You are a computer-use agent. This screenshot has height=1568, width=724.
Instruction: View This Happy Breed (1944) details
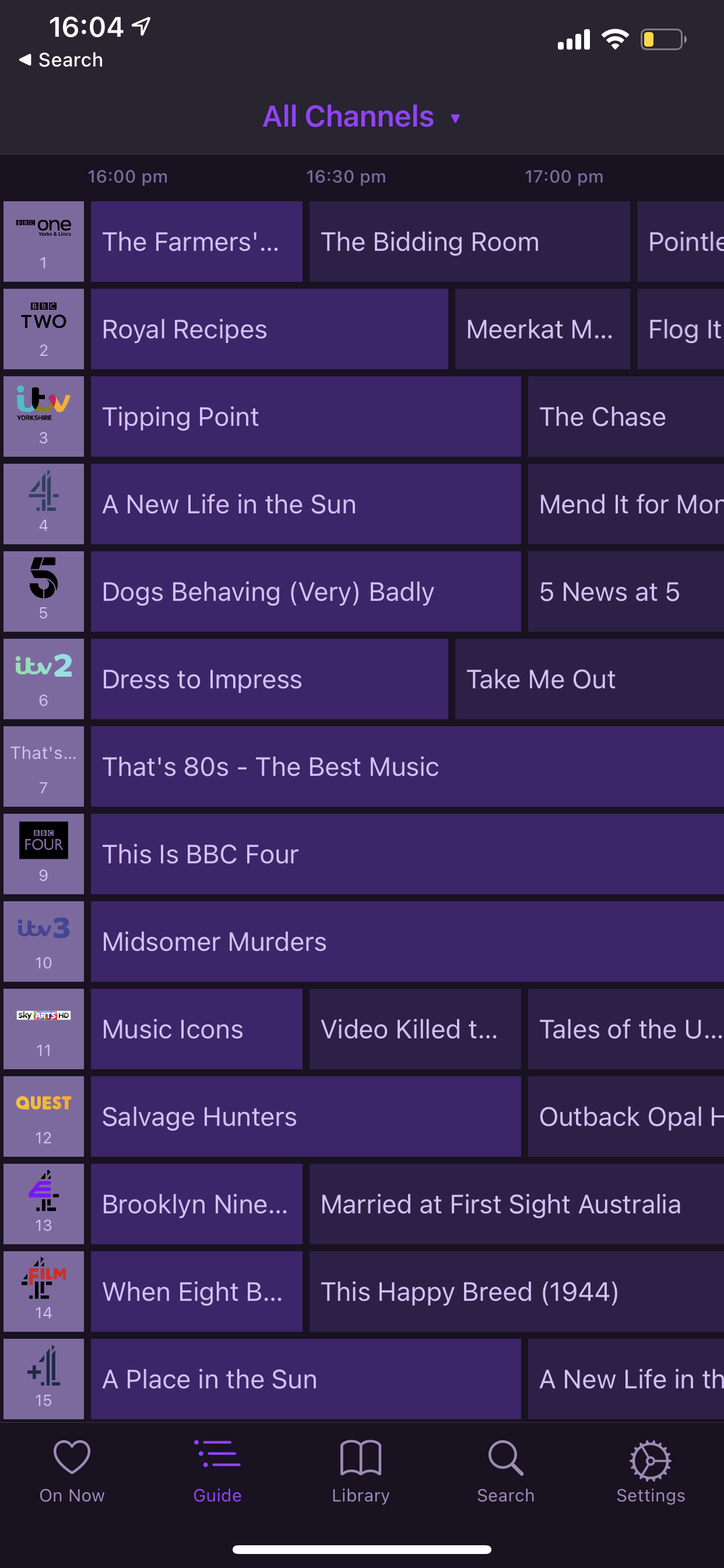tap(516, 1291)
